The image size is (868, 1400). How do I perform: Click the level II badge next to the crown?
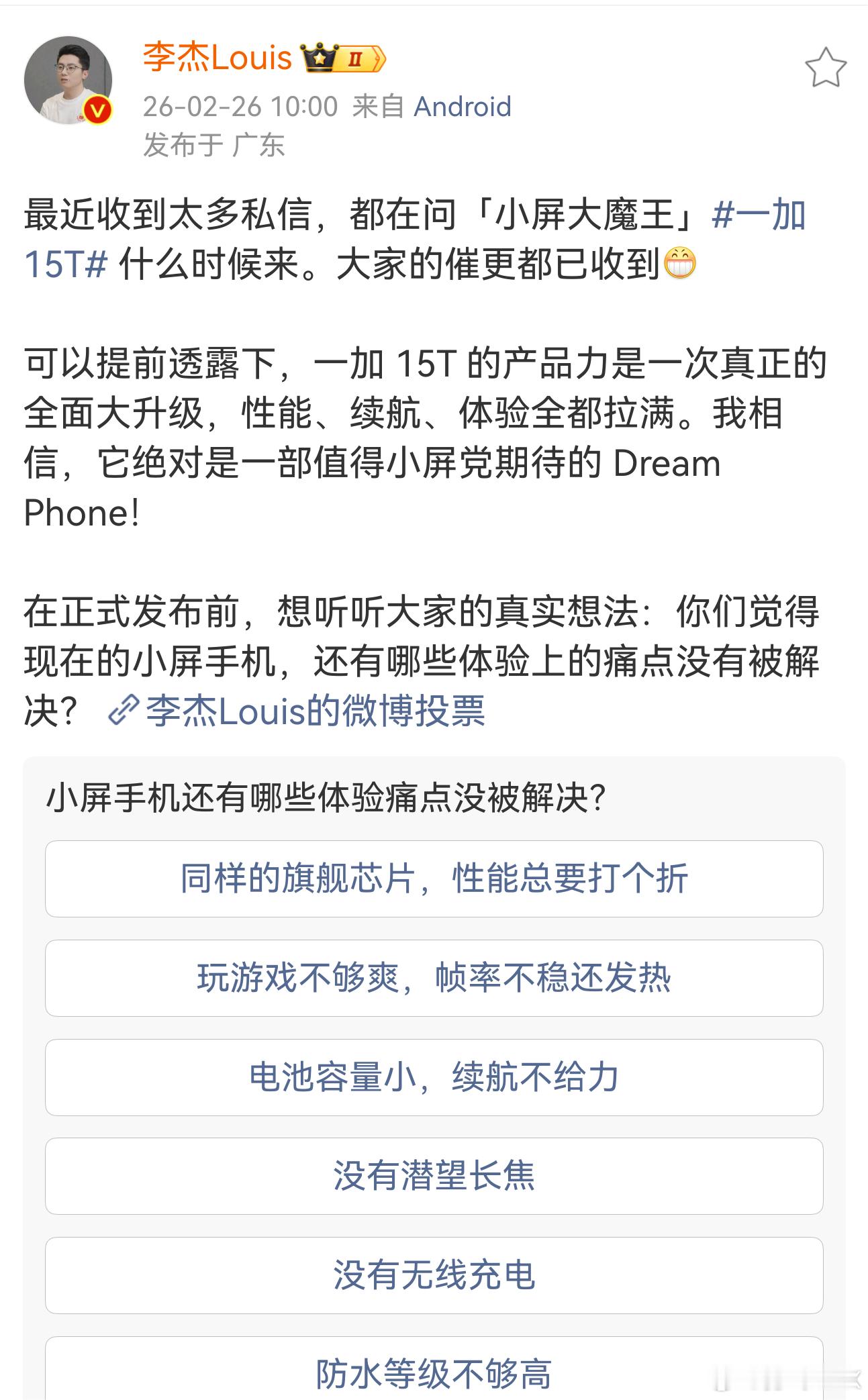[356, 59]
